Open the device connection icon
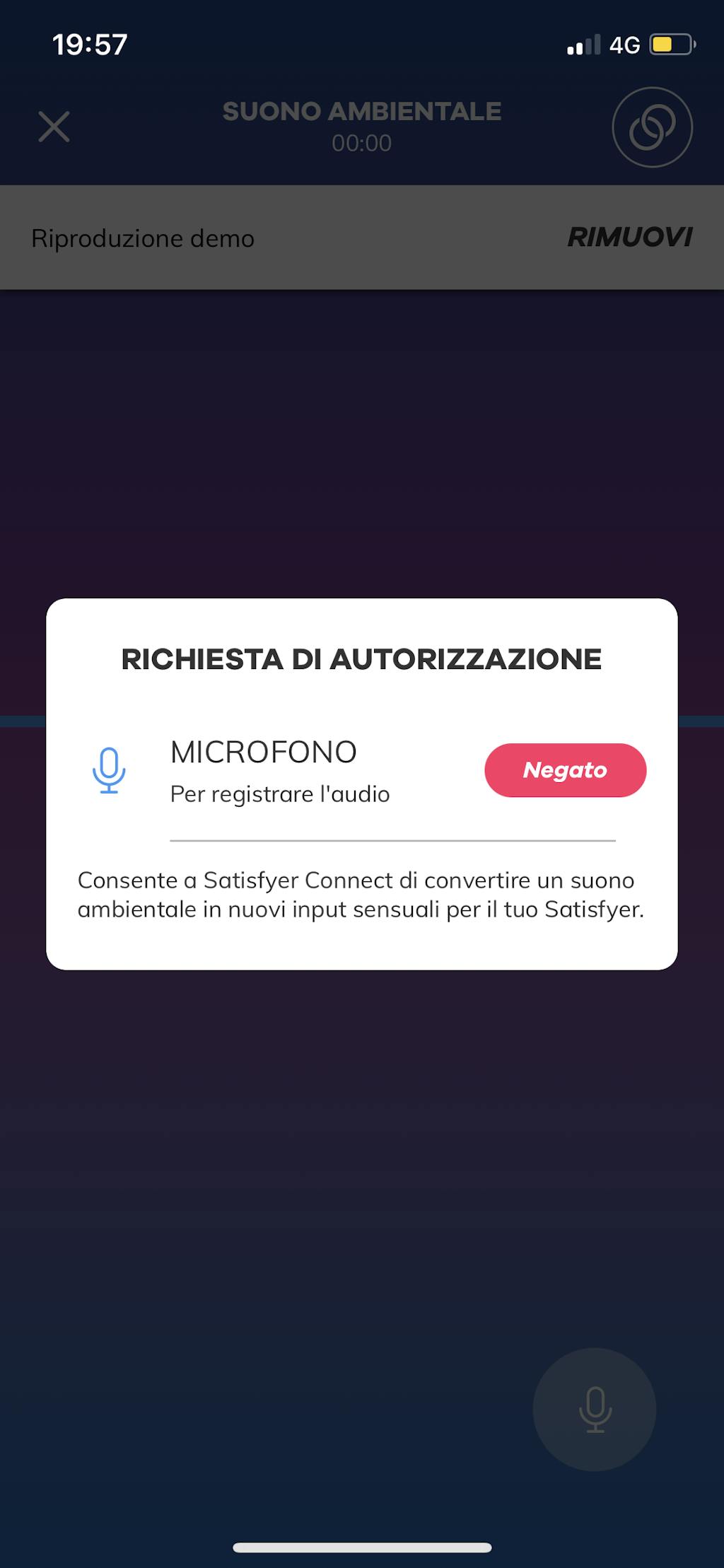This screenshot has height=1568, width=724. click(651, 127)
